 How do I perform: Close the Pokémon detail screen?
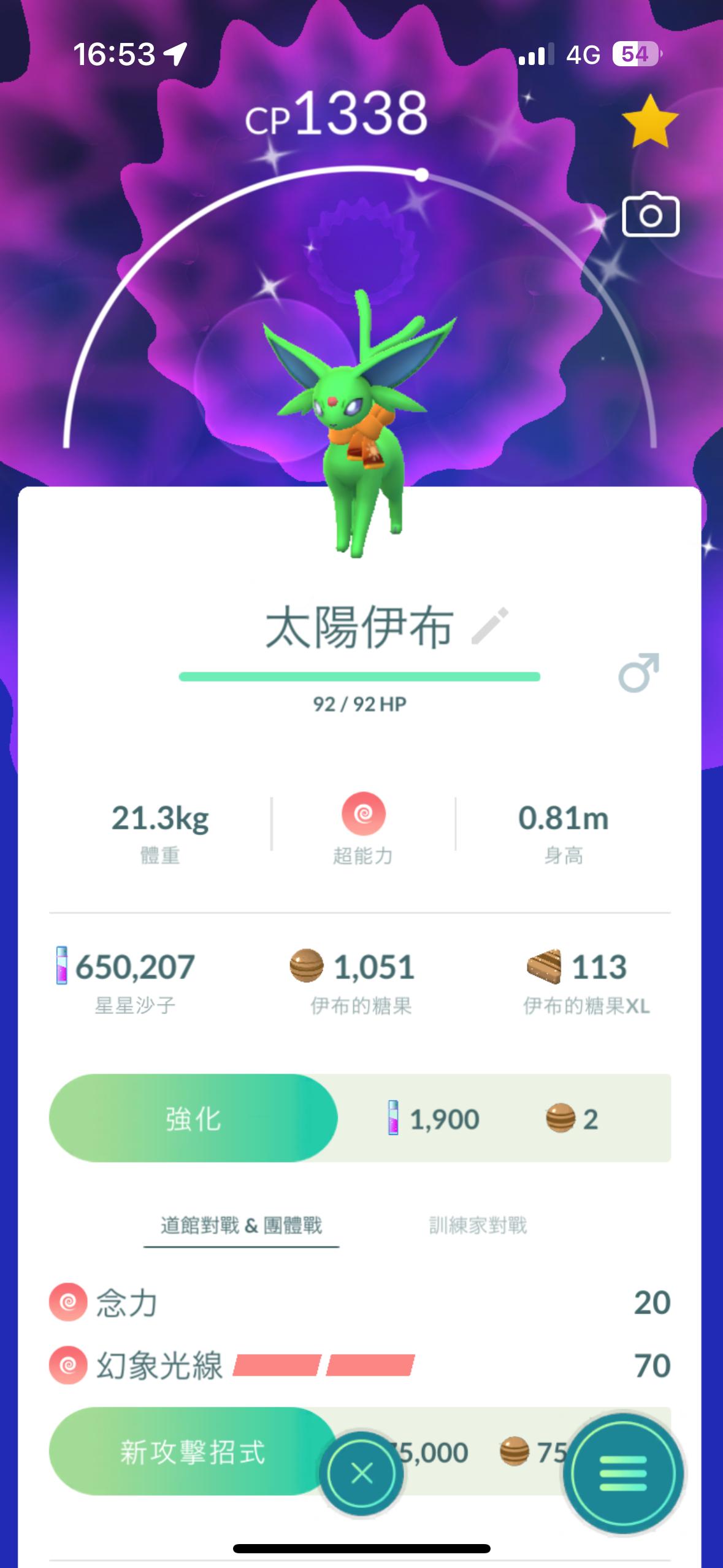pyautogui.click(x=361, y=1472)
